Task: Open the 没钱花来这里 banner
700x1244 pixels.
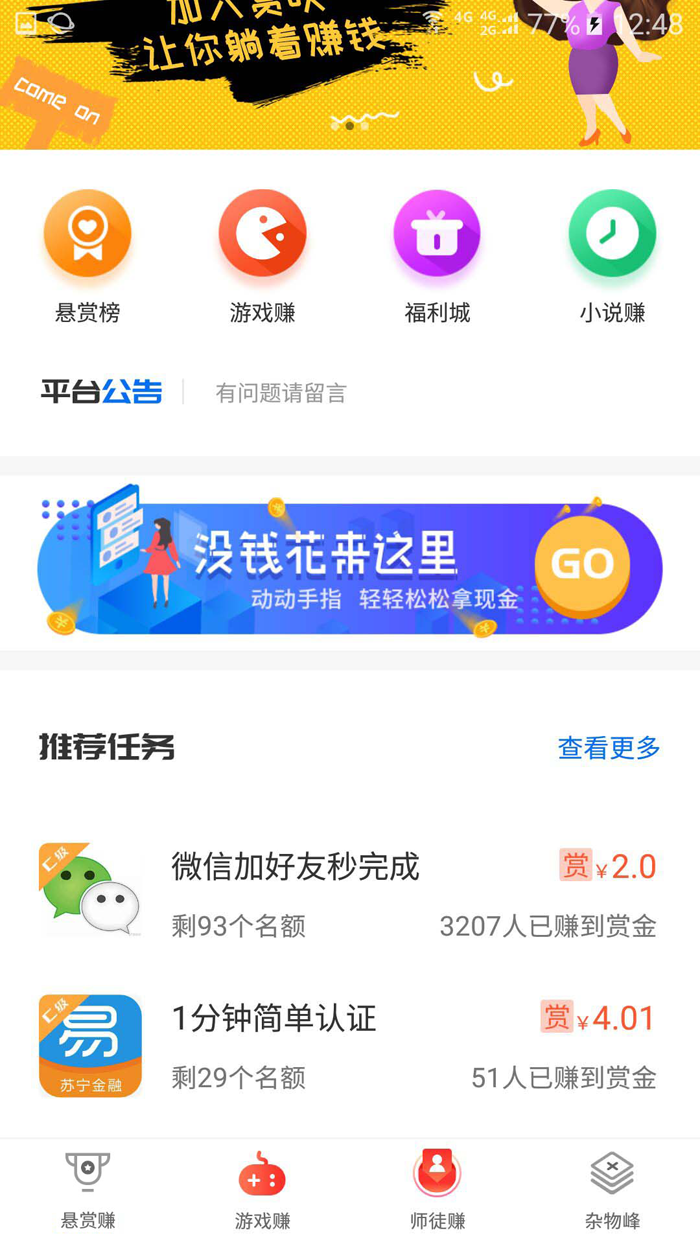Action: click(x=349, y=567)
